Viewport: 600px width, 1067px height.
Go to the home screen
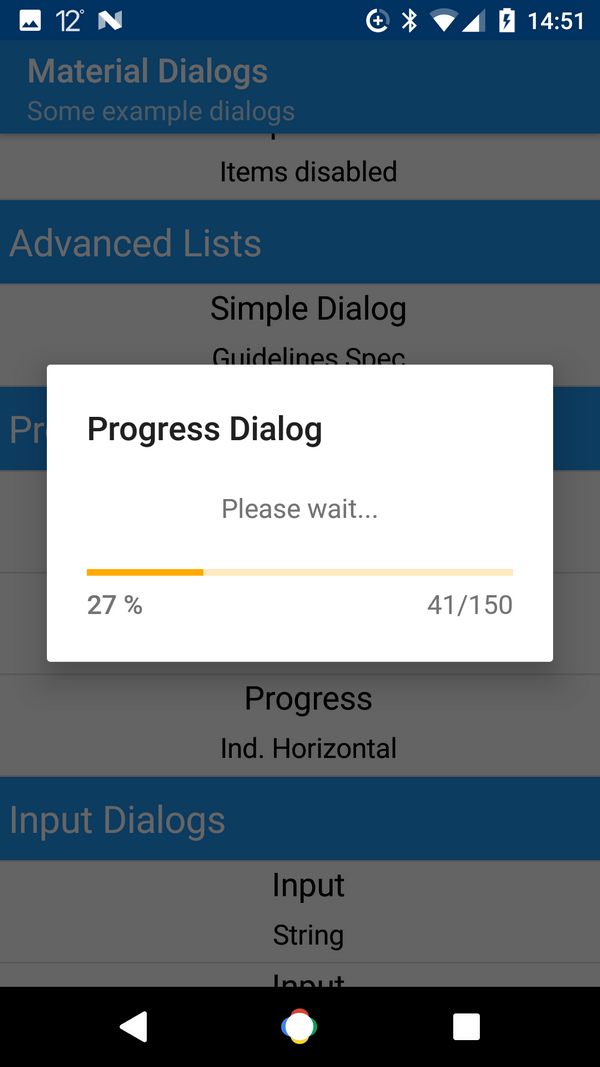pos(299,1026)
